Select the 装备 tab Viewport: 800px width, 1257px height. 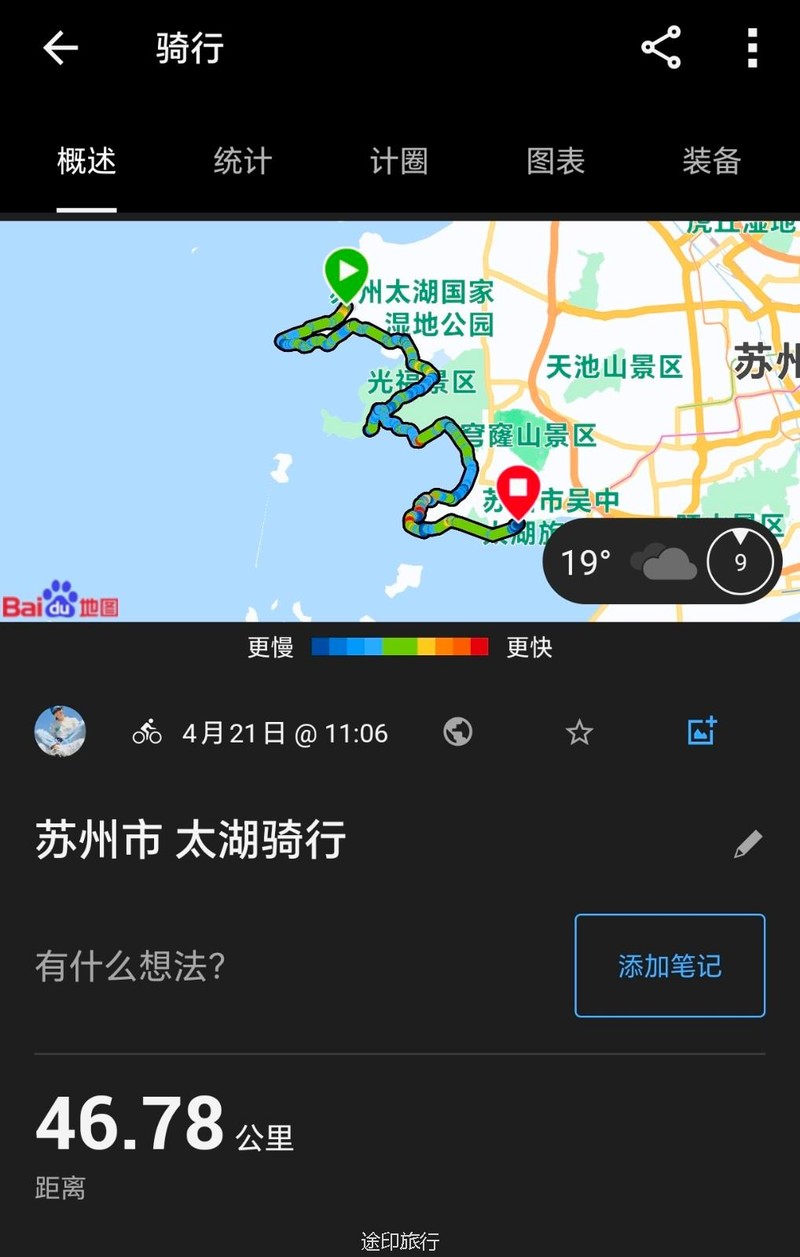(x=712, y=161)
